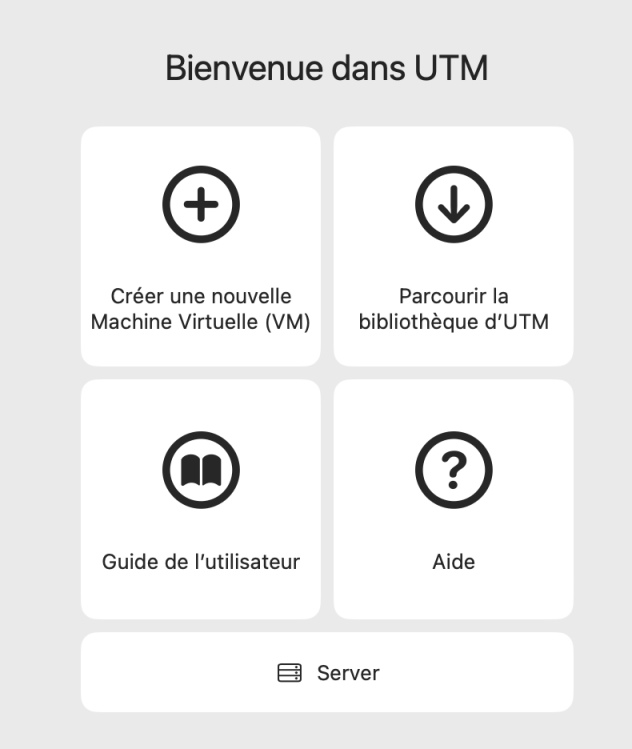Open Guide de l'utilisateur

click(201, 499)
